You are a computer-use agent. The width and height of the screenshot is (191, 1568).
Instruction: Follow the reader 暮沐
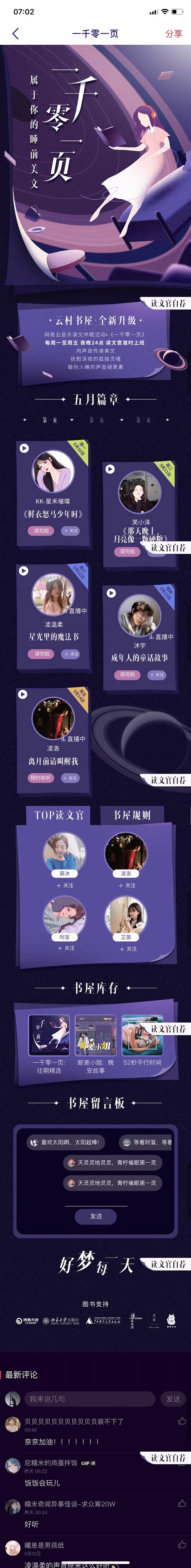tap(64, 885)
